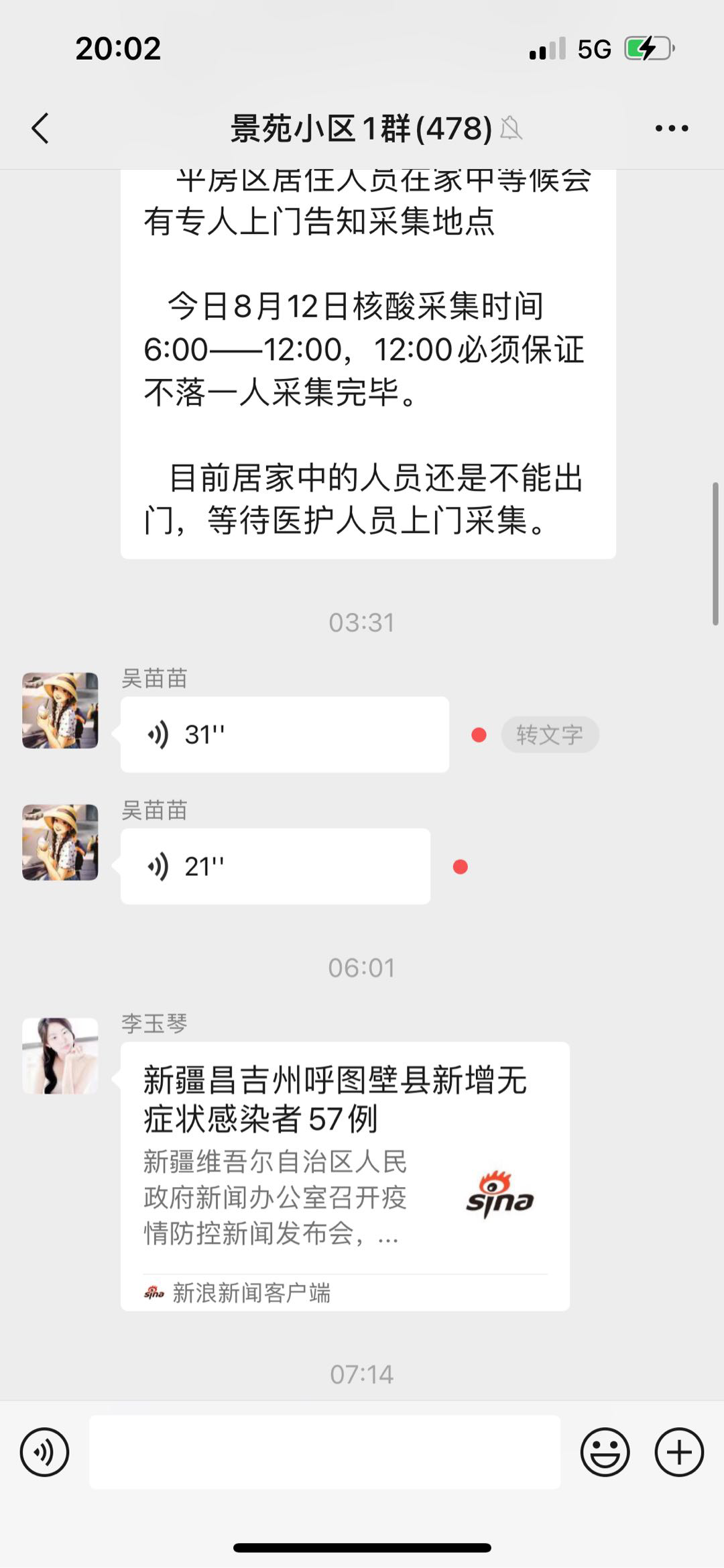View 吴苗苗's avatar beside the 31-second voice
The width and height of the screenshot is (724, 1568).
pyautogui.click(x=60, y=711)
